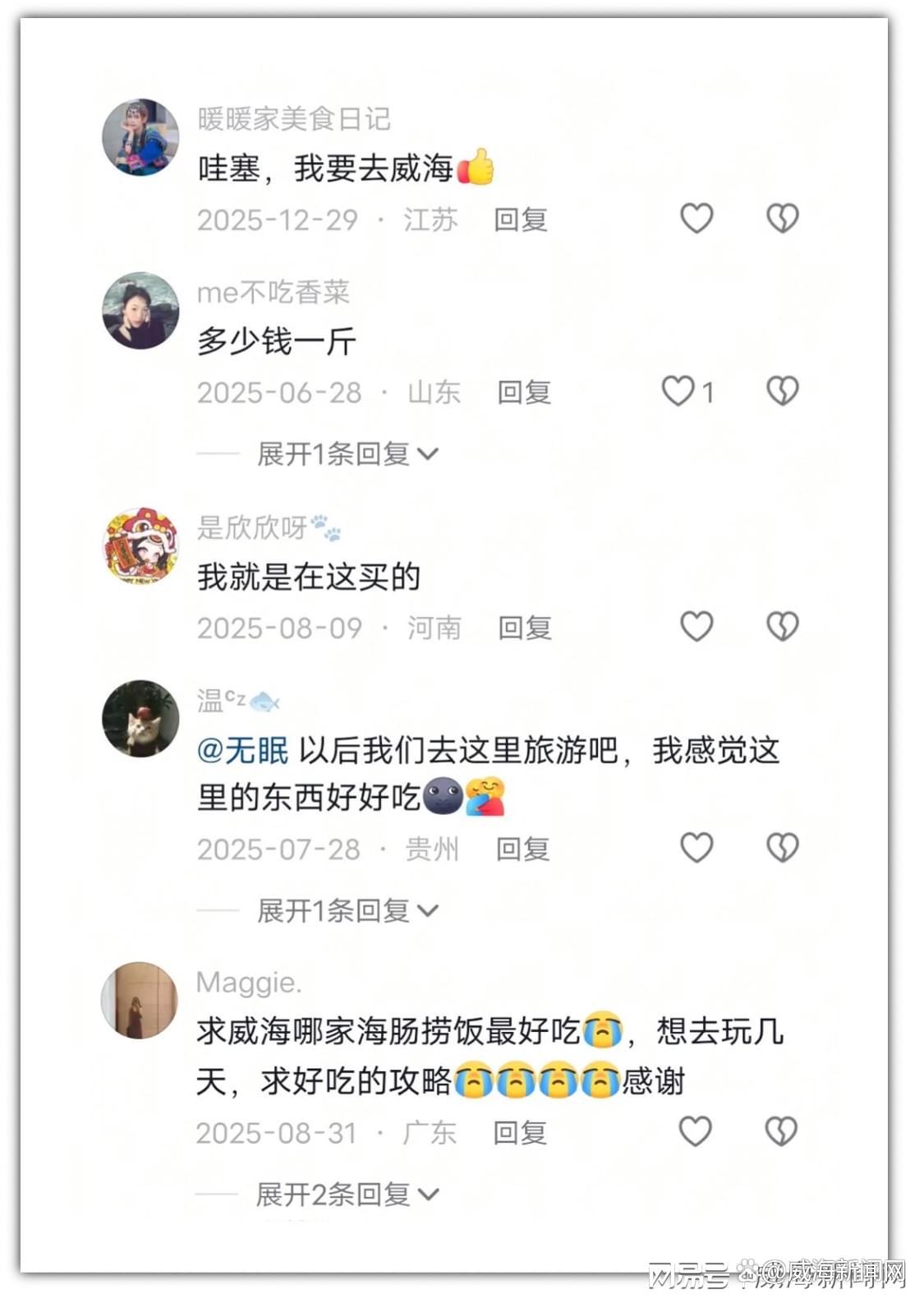The image size is (924, 1303).
Task: Reply to 是欣欣呀's comment
Action: 525,628
